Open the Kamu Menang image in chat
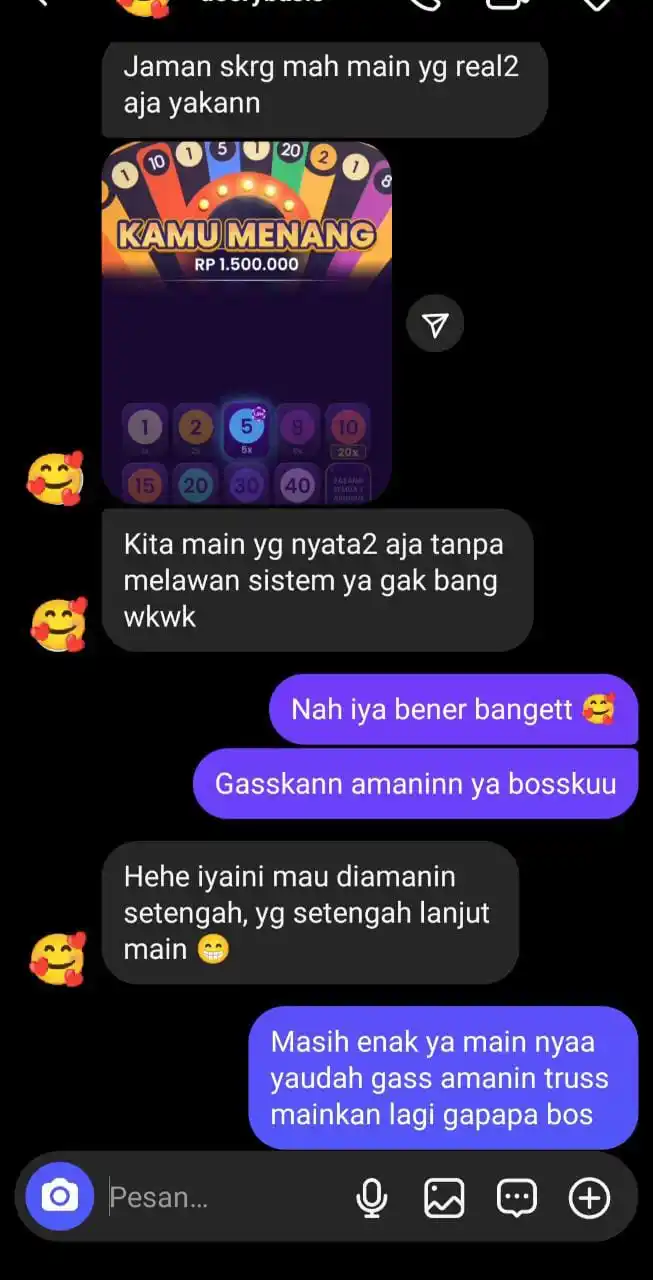The width and height of the screenshot is (653, 1280). (x=246, y=322)
